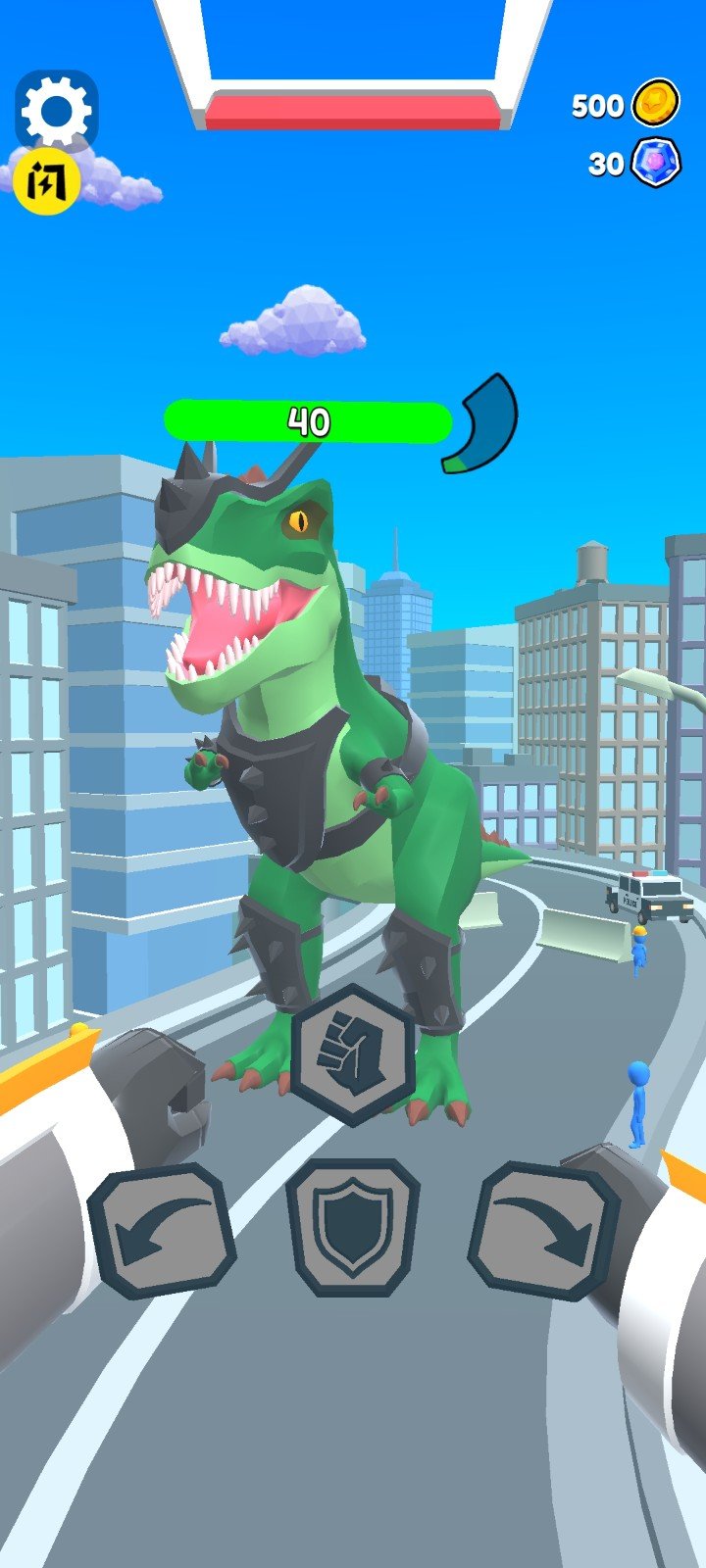Viewport: 706px width, 1568px height.
Task: Open the settings gear
Action: pos(56,111)
